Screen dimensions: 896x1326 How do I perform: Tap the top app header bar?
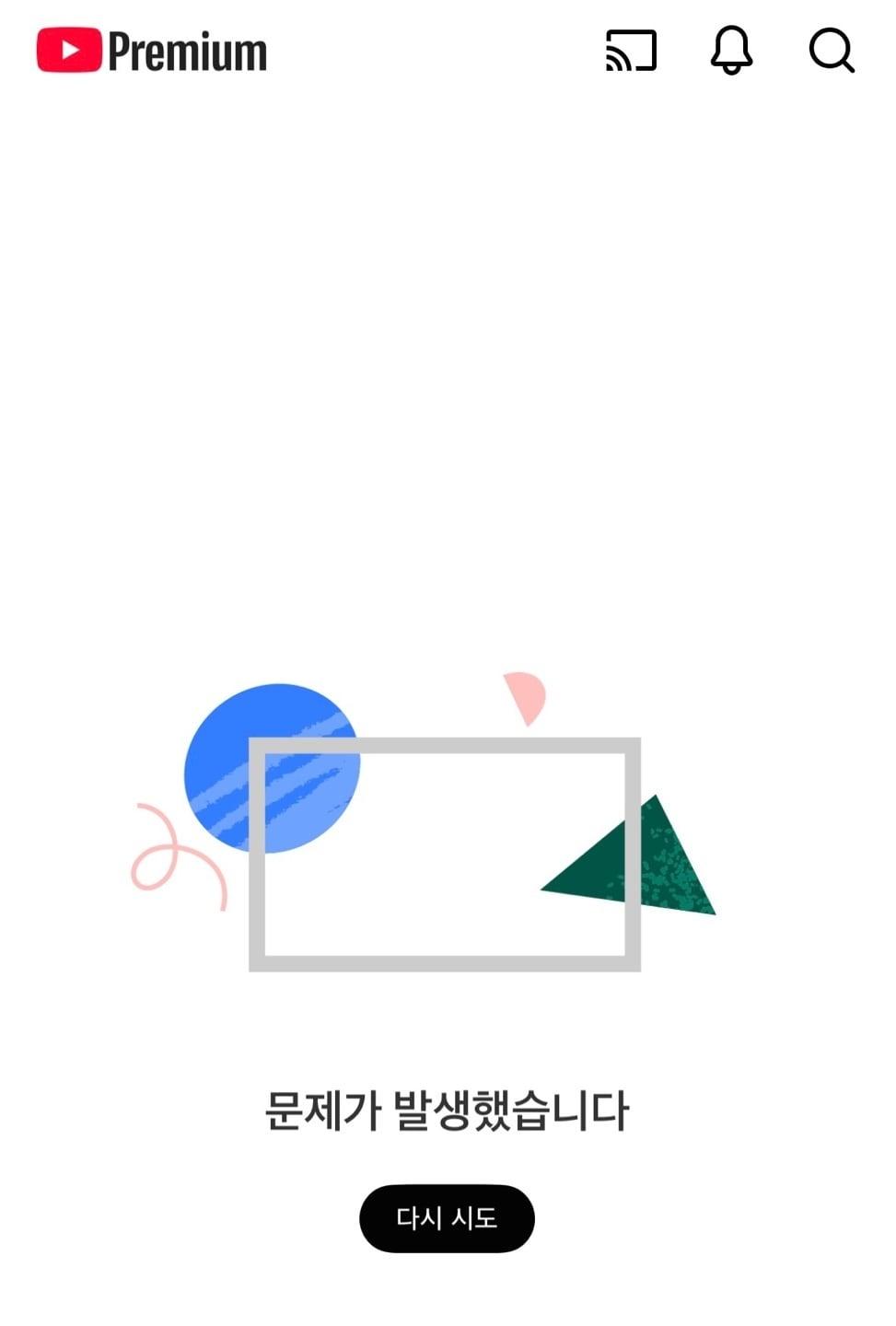[x=447, y=52]
